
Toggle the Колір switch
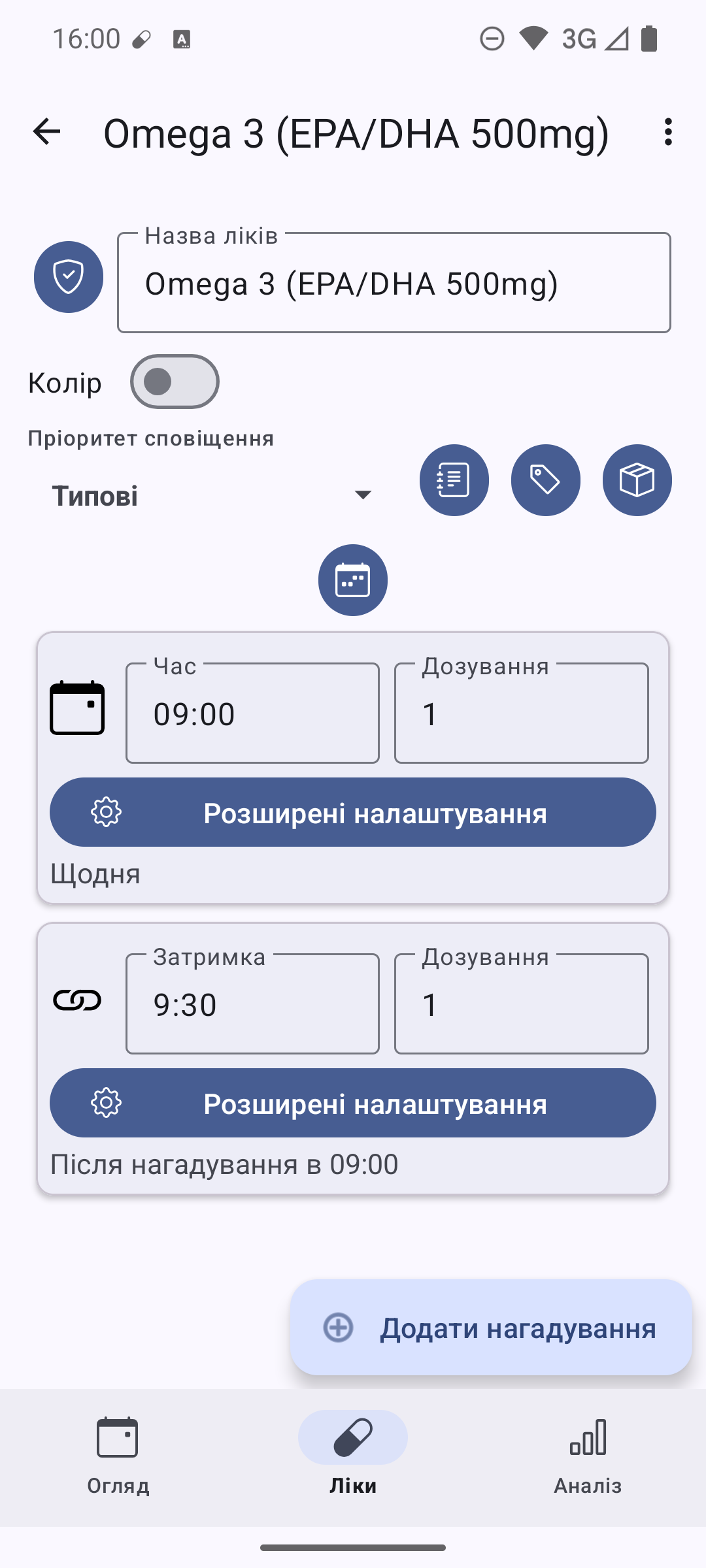pos(175,382)
